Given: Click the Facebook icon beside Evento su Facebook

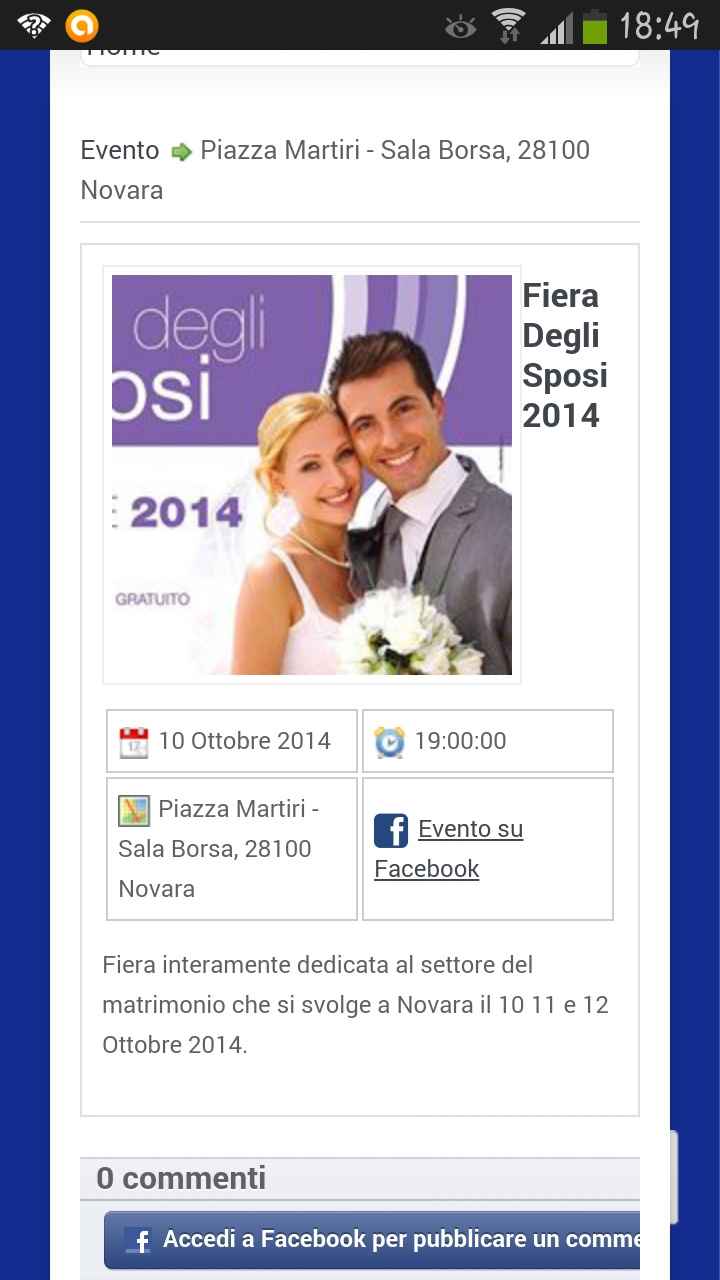Looking at the screenshot, I should pyautogui.click(x=391, y=830).
